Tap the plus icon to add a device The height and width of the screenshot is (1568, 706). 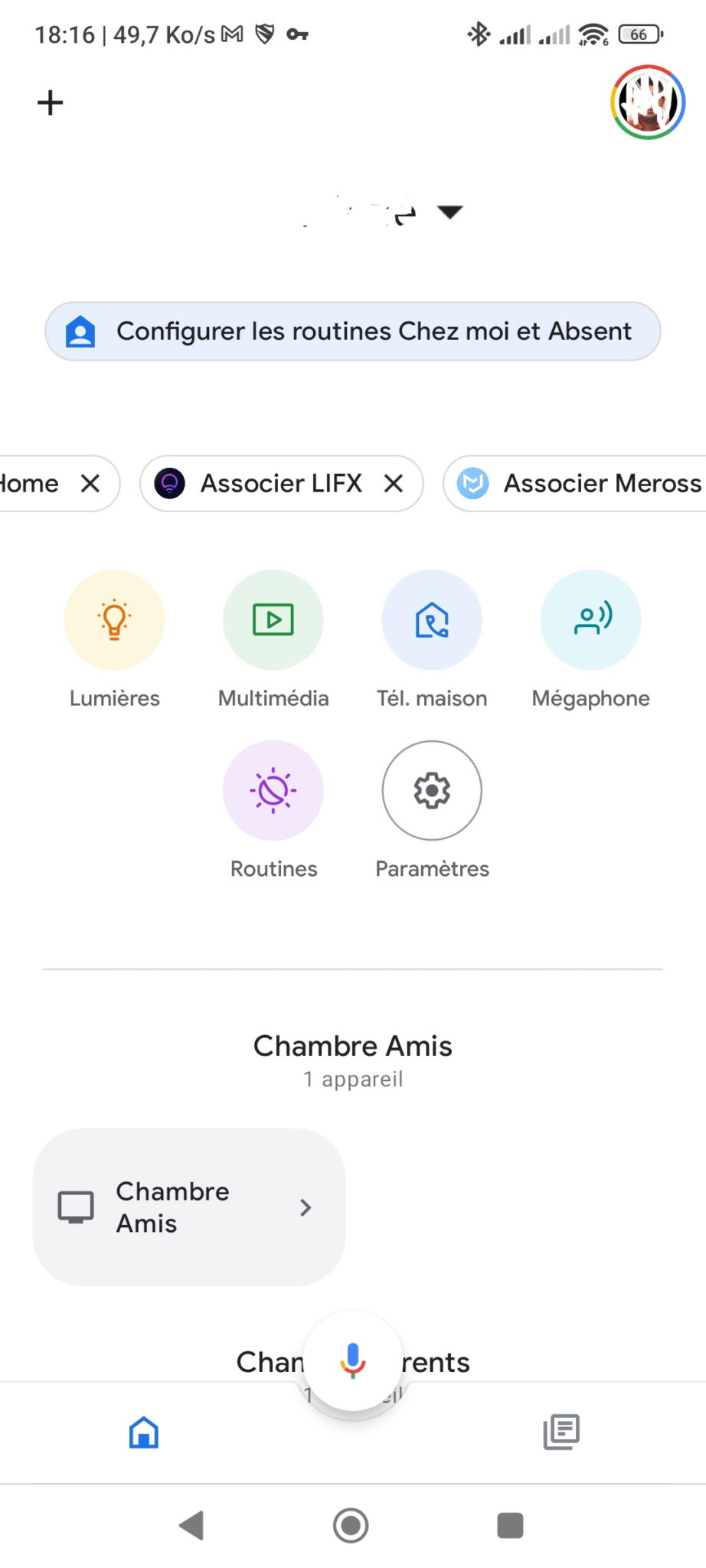pyautogui.click(x=51, y=103)
